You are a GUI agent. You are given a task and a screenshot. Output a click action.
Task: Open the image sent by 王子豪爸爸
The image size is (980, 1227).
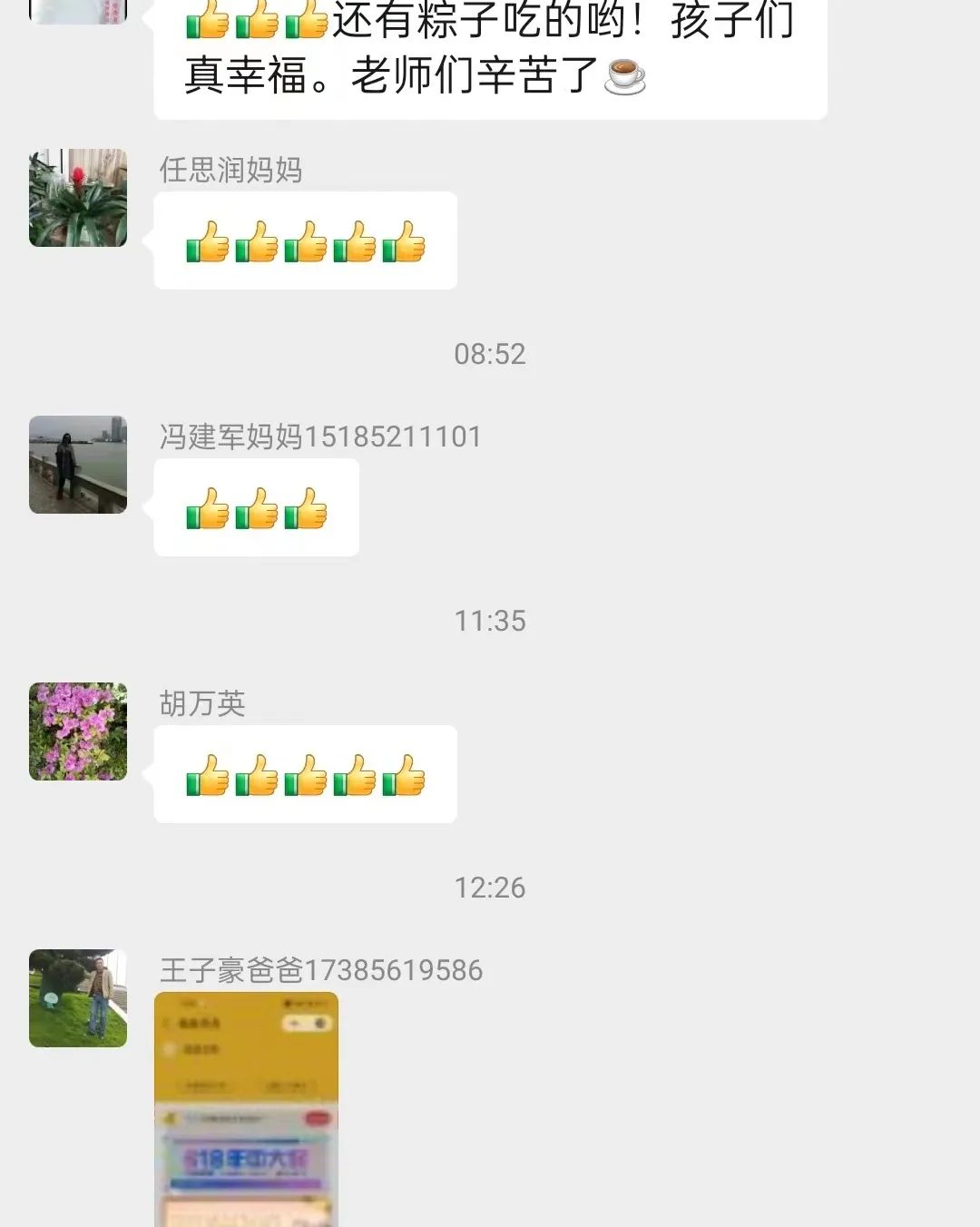pyautogui.click(x=246, y=1109)
